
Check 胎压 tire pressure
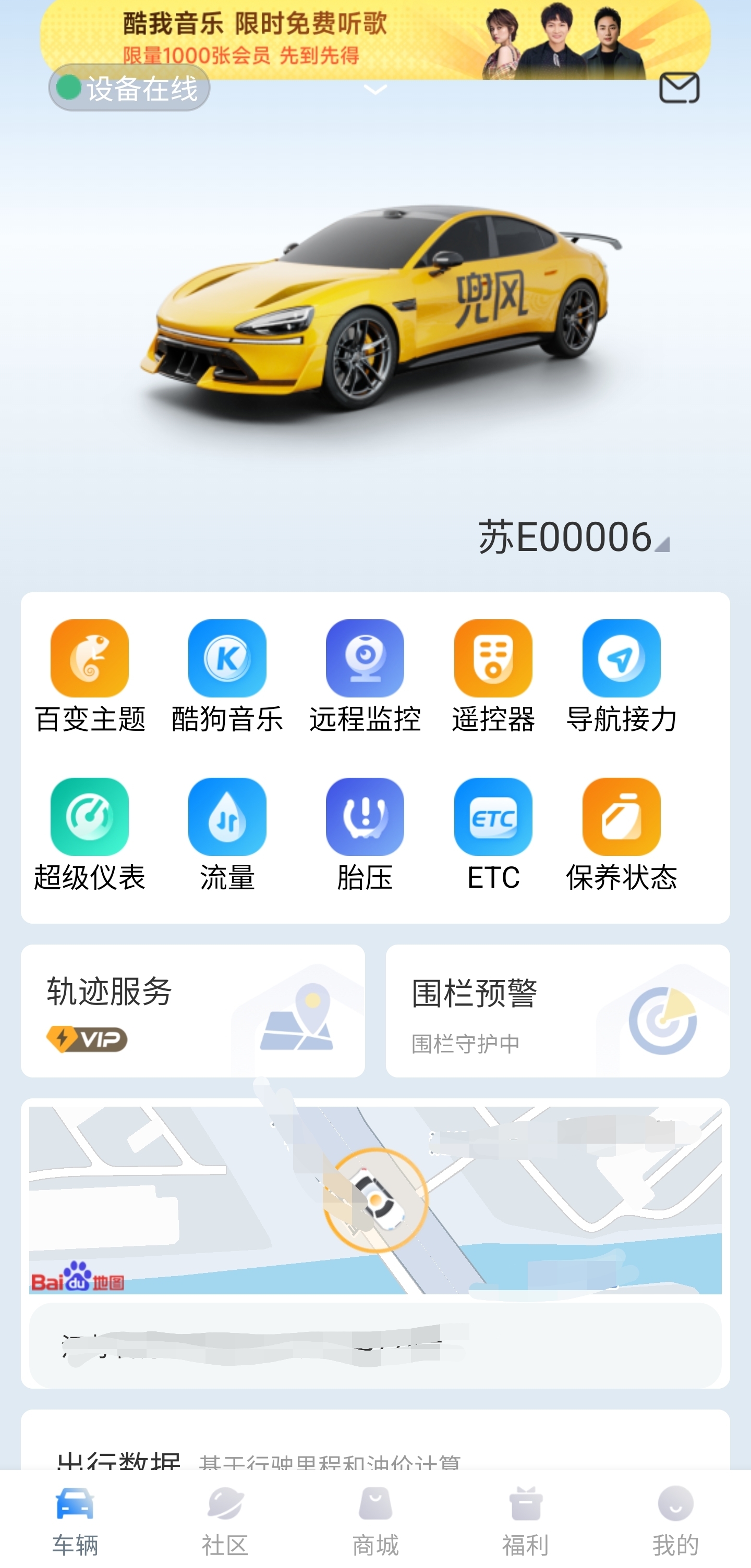(x=364, y=832)
